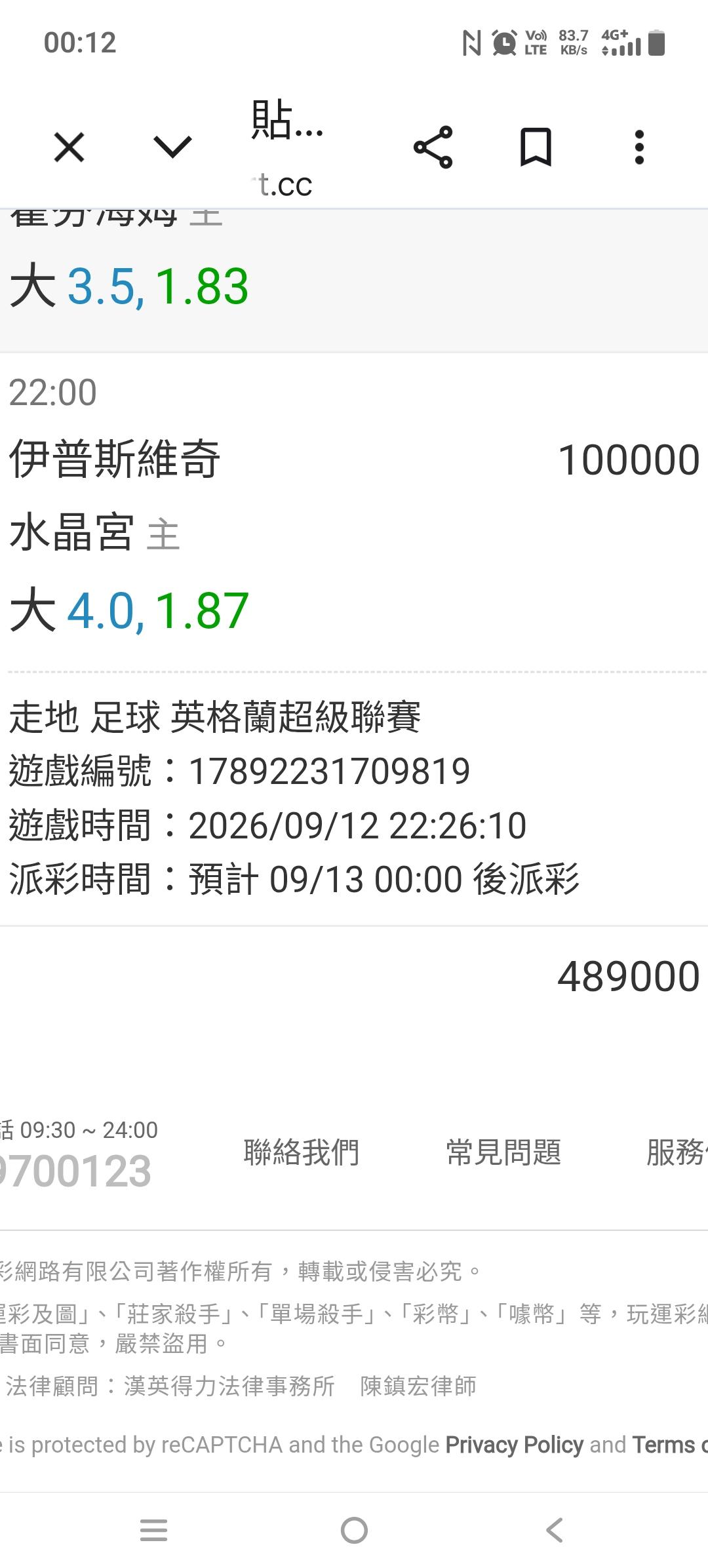This screenshot has height=1568, width=708.
Task: Go to the home screen
Action: coord(354,1530)
